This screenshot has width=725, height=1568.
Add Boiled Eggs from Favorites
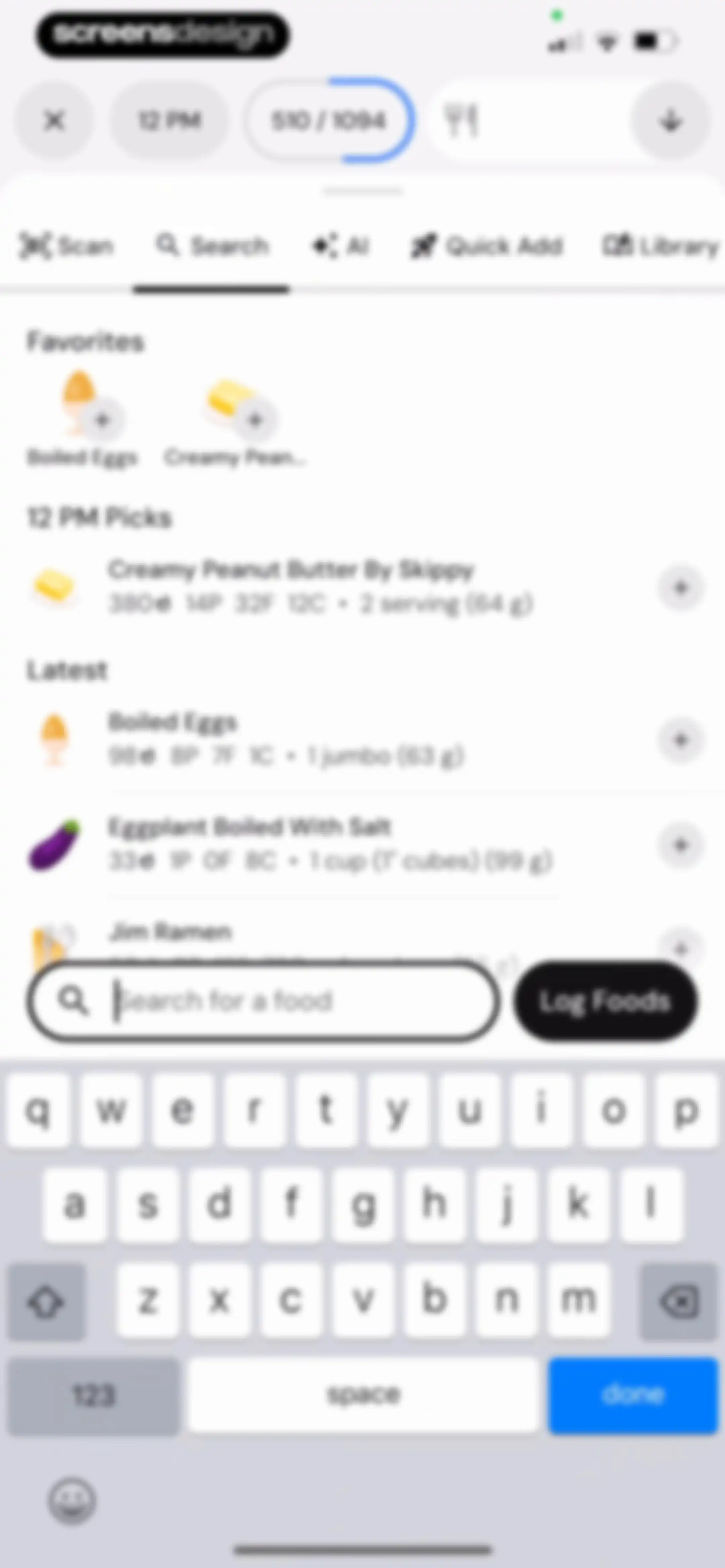[x=103, y=419]
